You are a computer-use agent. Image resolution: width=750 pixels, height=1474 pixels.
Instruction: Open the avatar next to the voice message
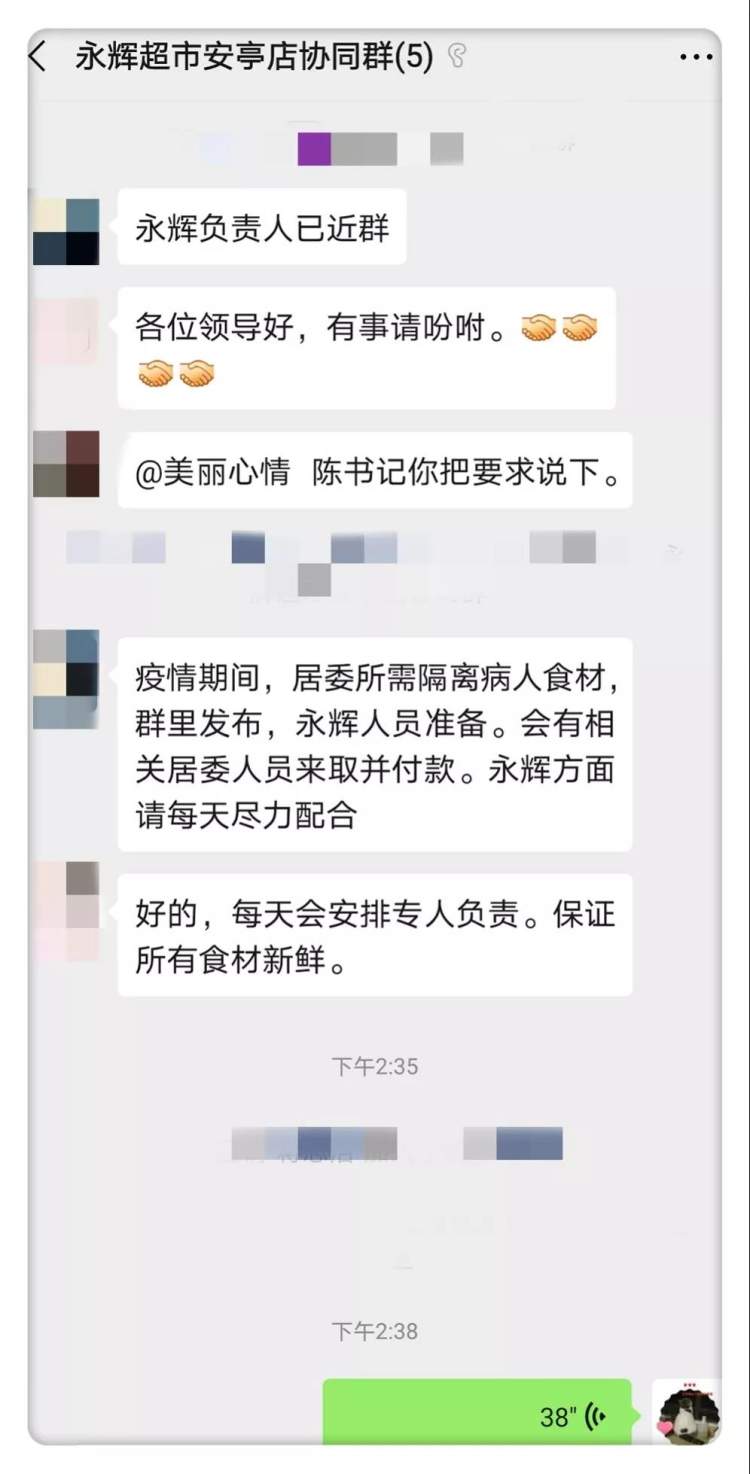pyautogui.click(x=686, y=1412)
